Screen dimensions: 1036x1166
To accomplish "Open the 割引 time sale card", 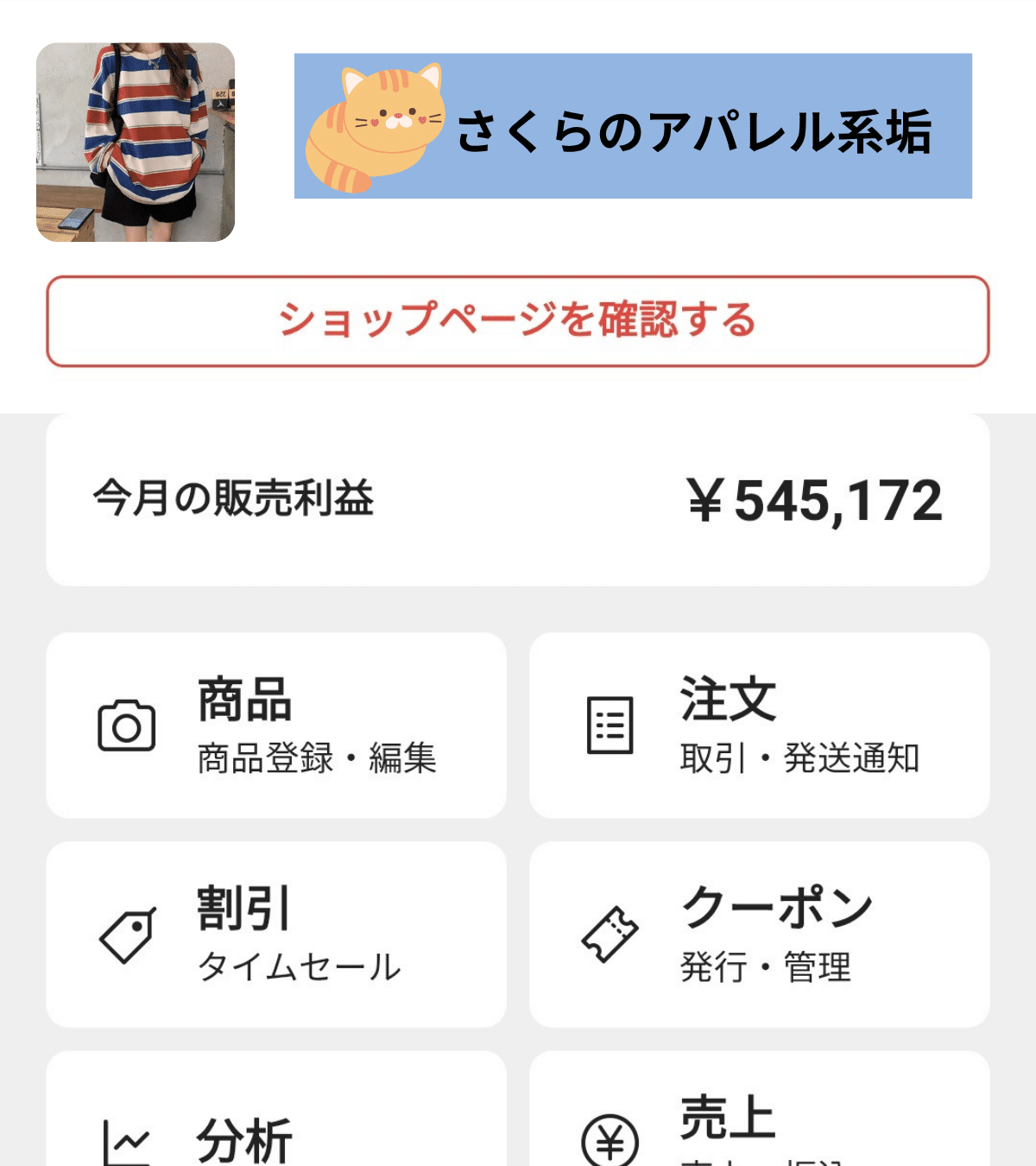I will point(276,935).
